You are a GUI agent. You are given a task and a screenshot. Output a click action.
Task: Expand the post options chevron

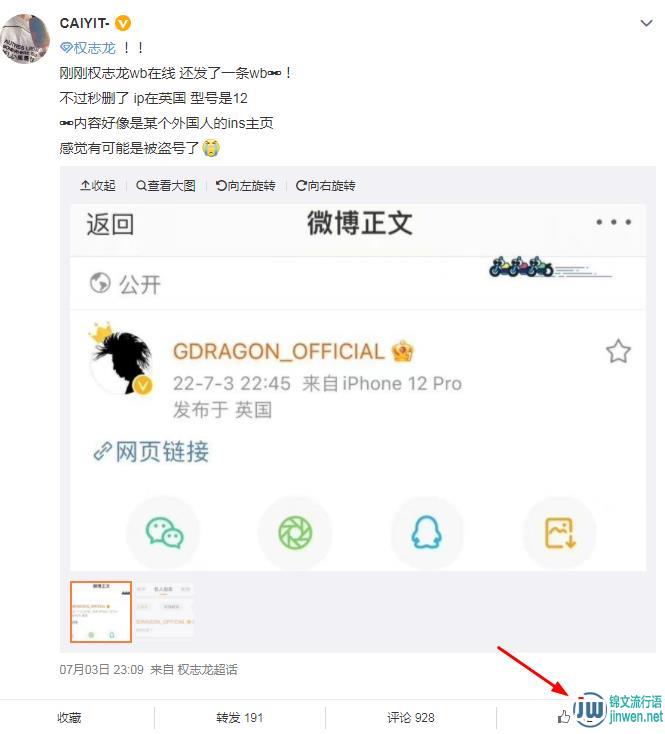tap(646, 23)
